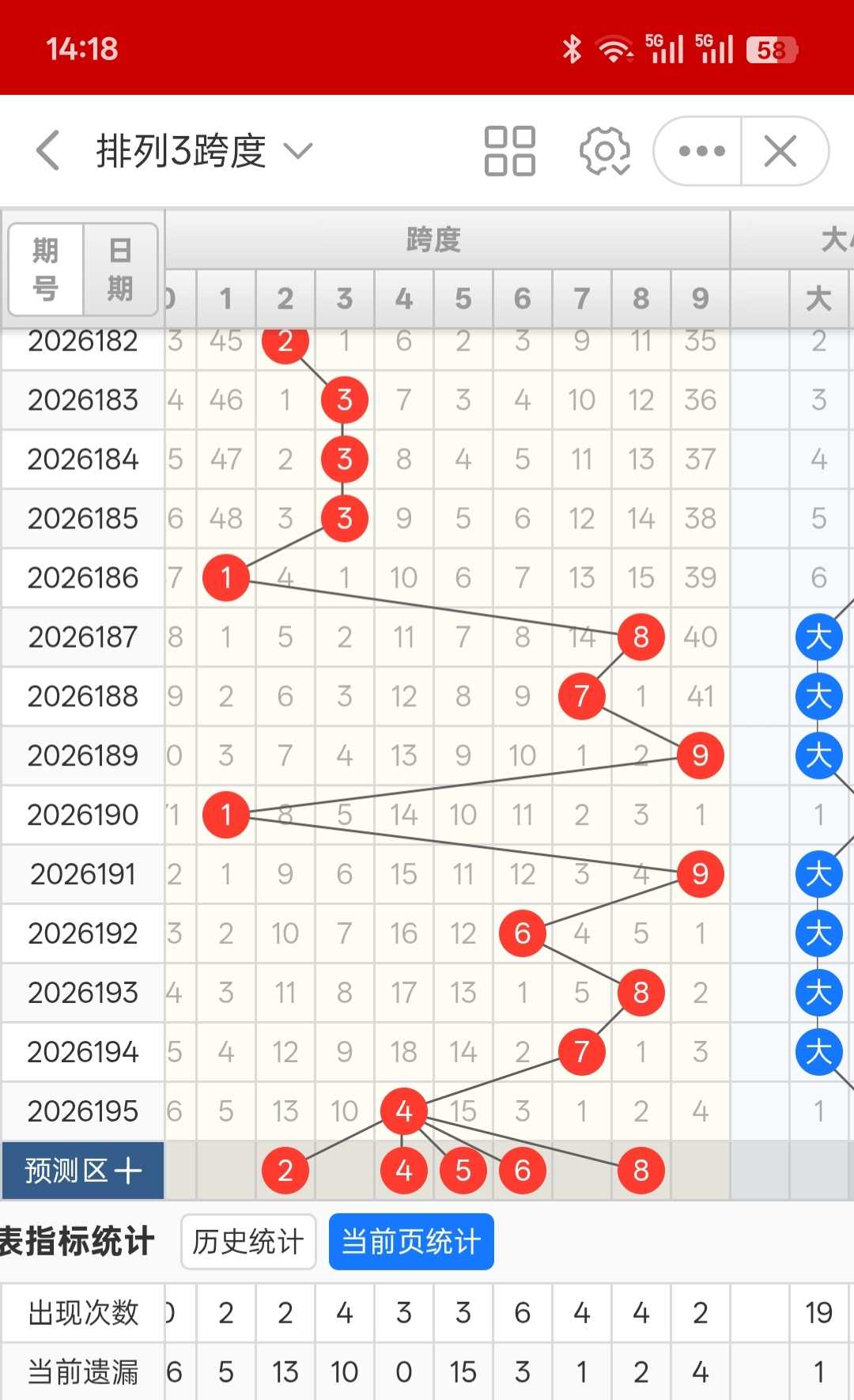Open the three-dot more menu

(x=701, y=150)
